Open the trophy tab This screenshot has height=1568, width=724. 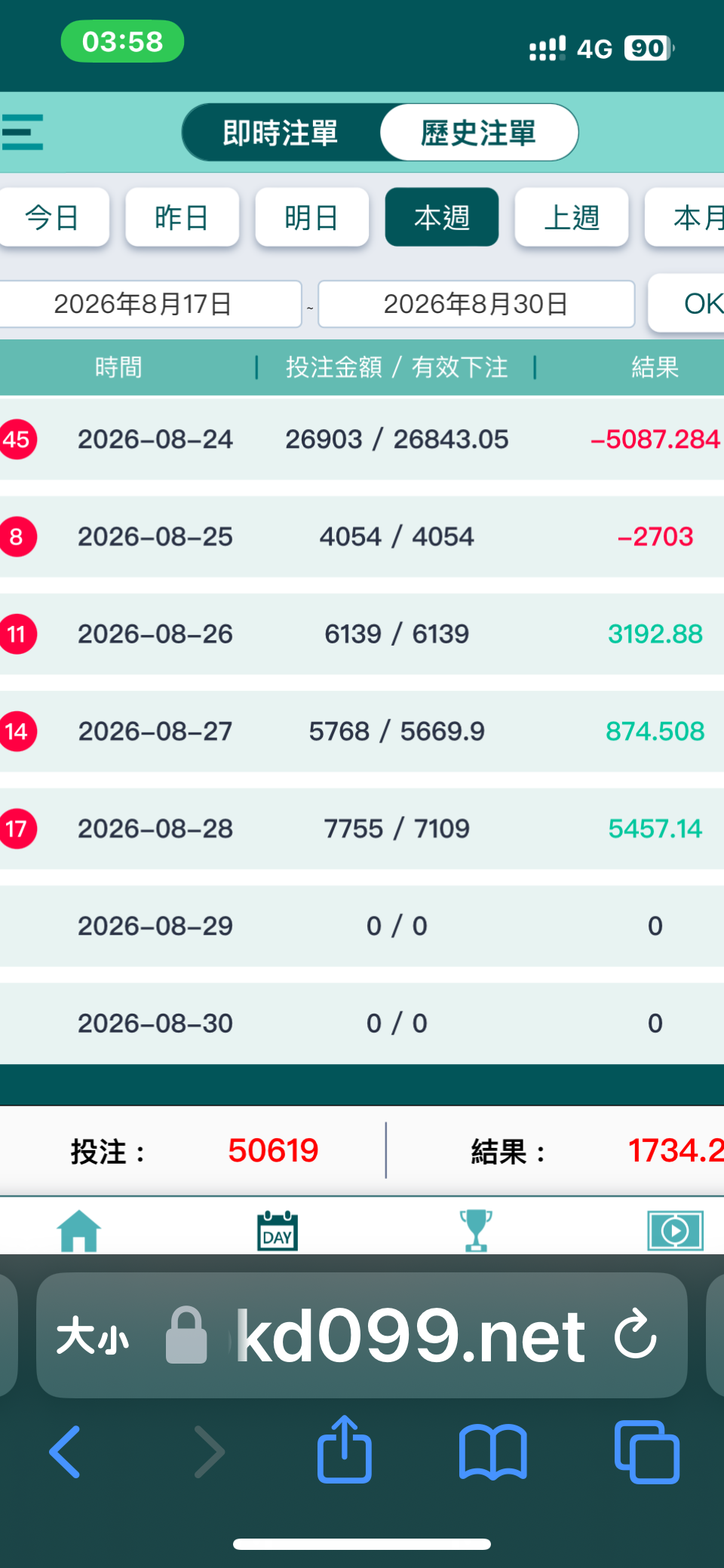(x=476, y=1230)
